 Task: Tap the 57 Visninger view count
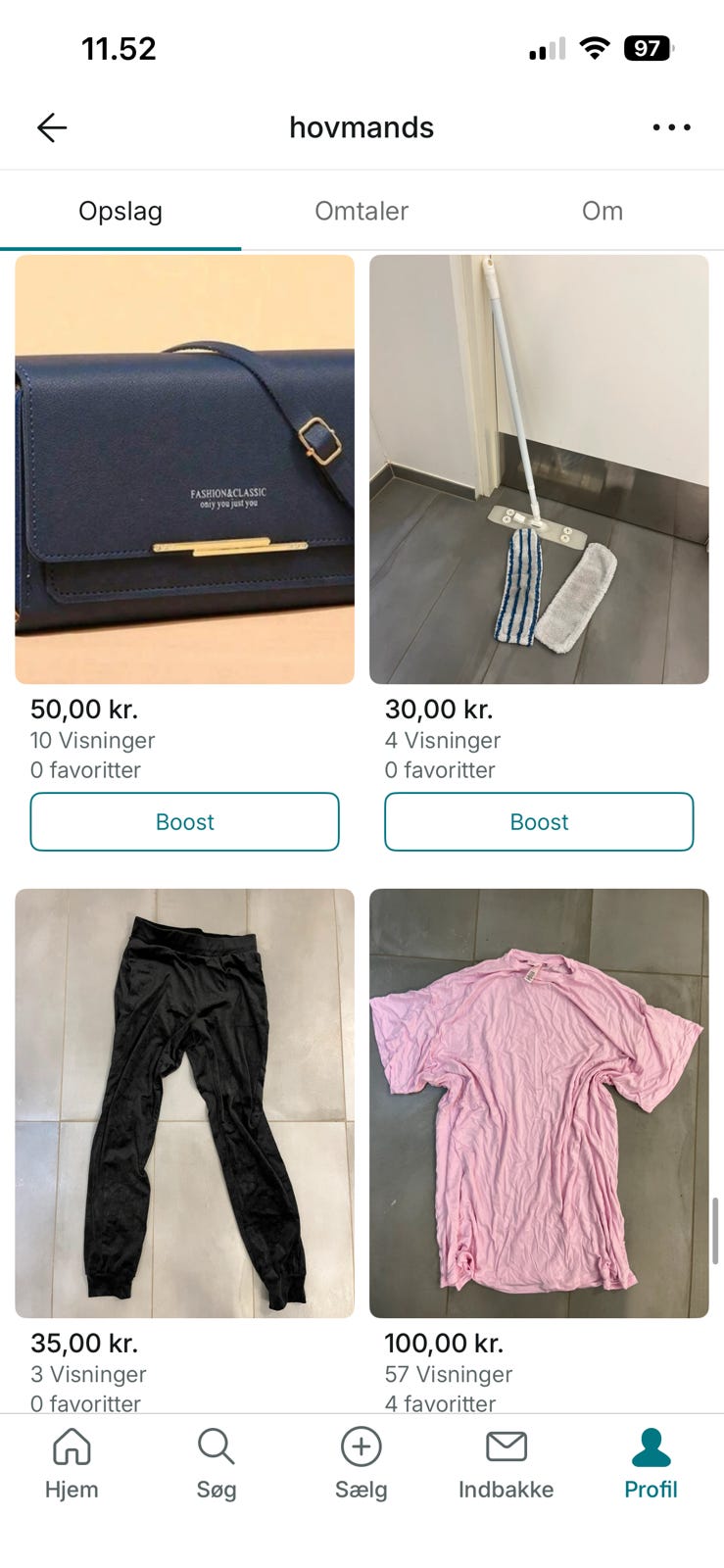(447, 1374)
